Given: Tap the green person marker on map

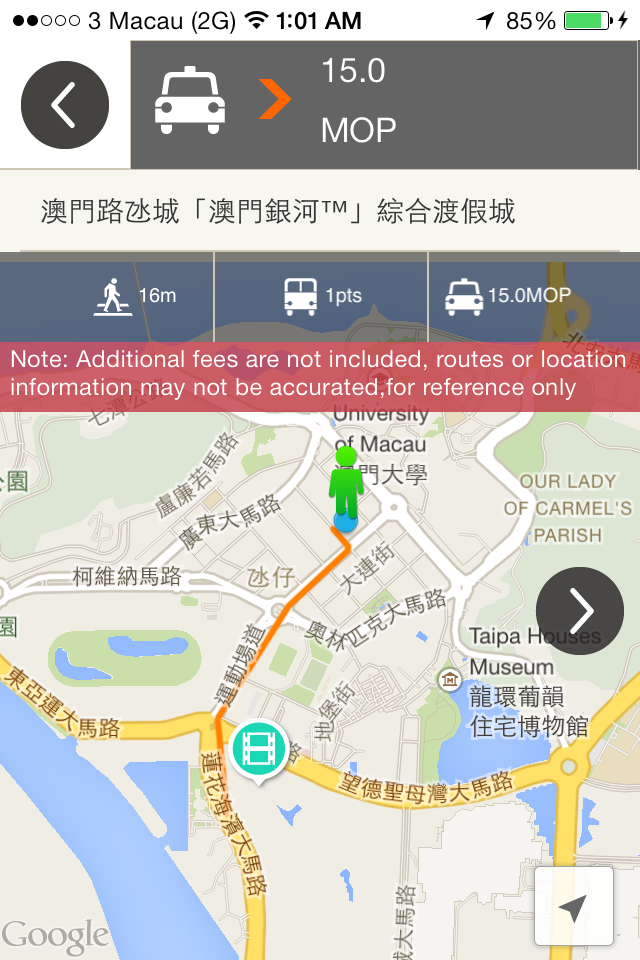Looking at the screenshot, I should click(x=346, y=486).
